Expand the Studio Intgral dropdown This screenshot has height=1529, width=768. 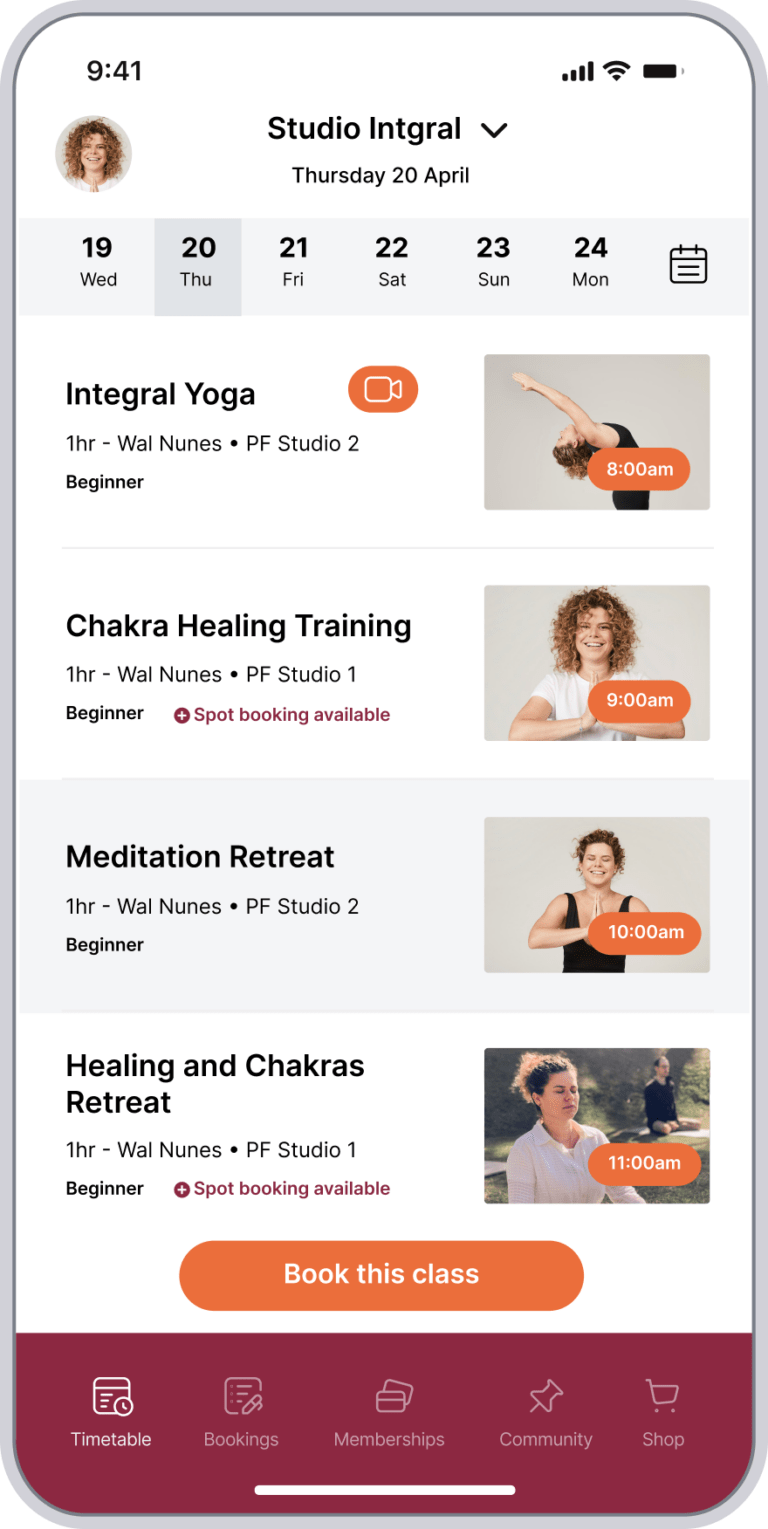494,130
